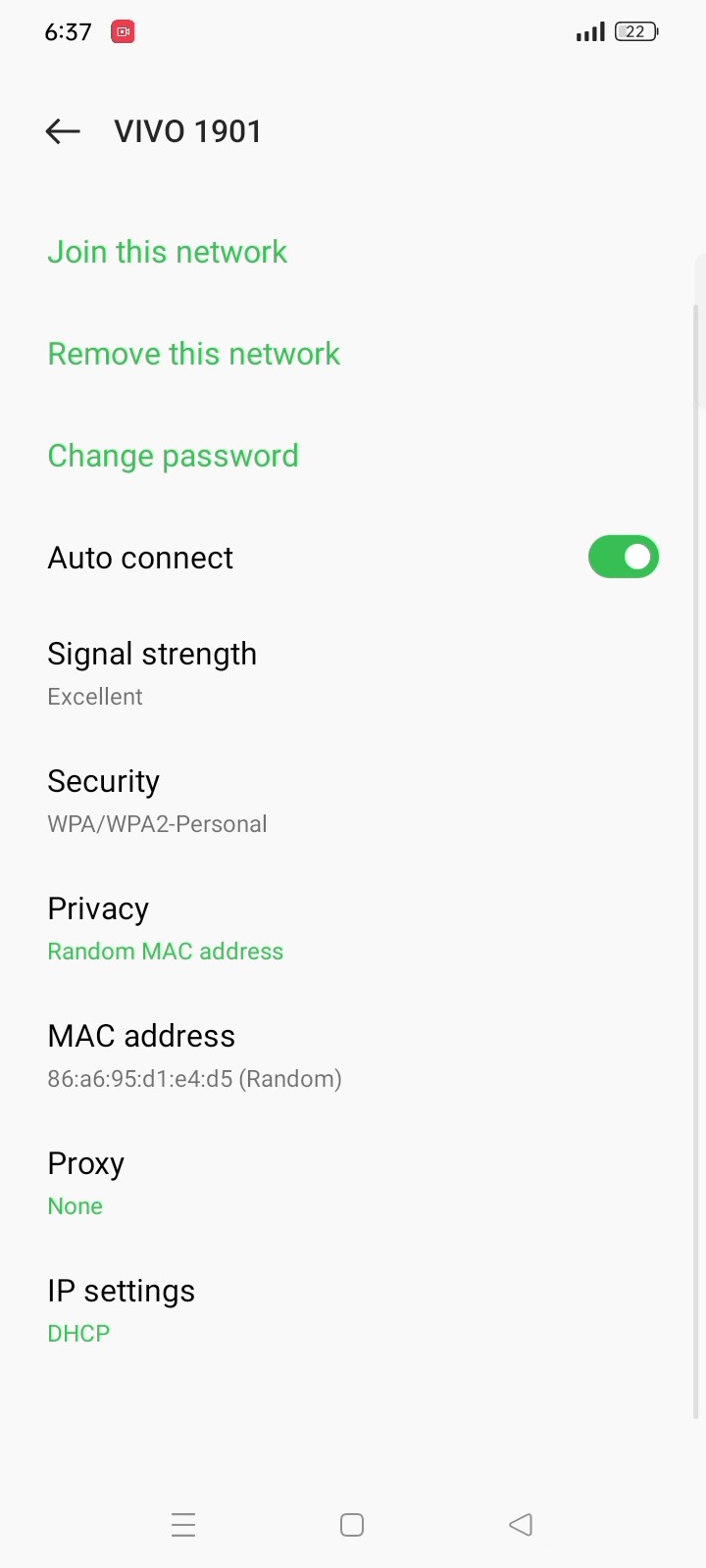Go back from VIVO 1901 details
Viewport: 706px width, 1568px height.
point(63,131)
